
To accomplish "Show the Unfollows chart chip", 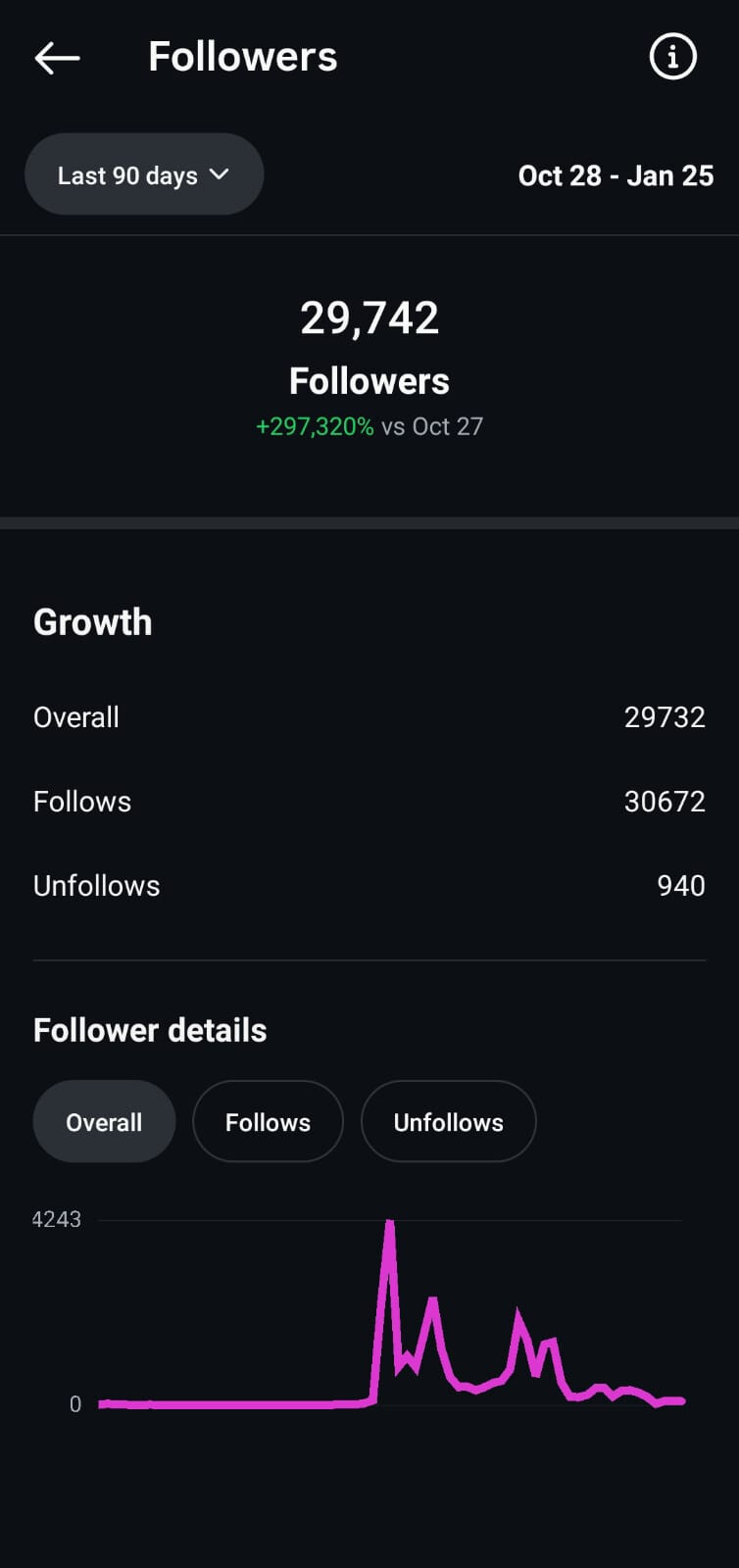I will point(448,1122).
